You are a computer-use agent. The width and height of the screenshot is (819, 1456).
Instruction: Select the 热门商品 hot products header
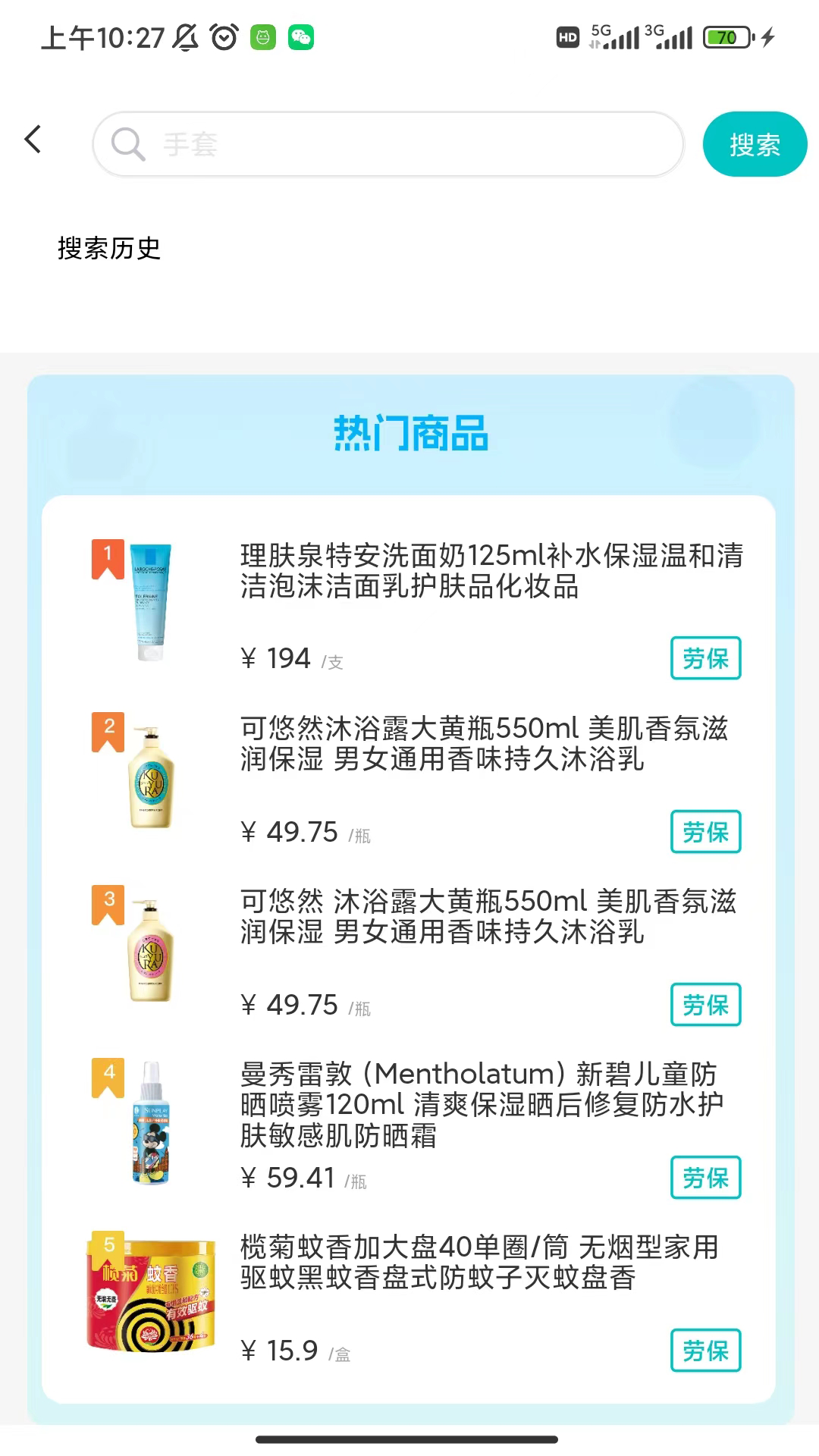point(410,433)
